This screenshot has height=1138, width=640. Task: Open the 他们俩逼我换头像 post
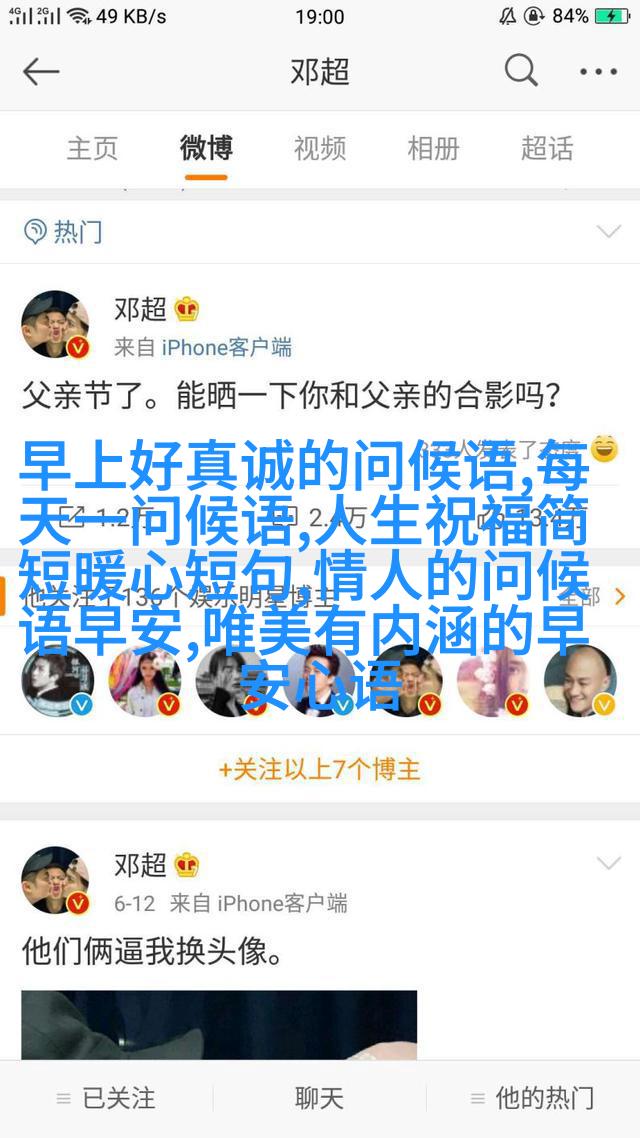(152, 951)
